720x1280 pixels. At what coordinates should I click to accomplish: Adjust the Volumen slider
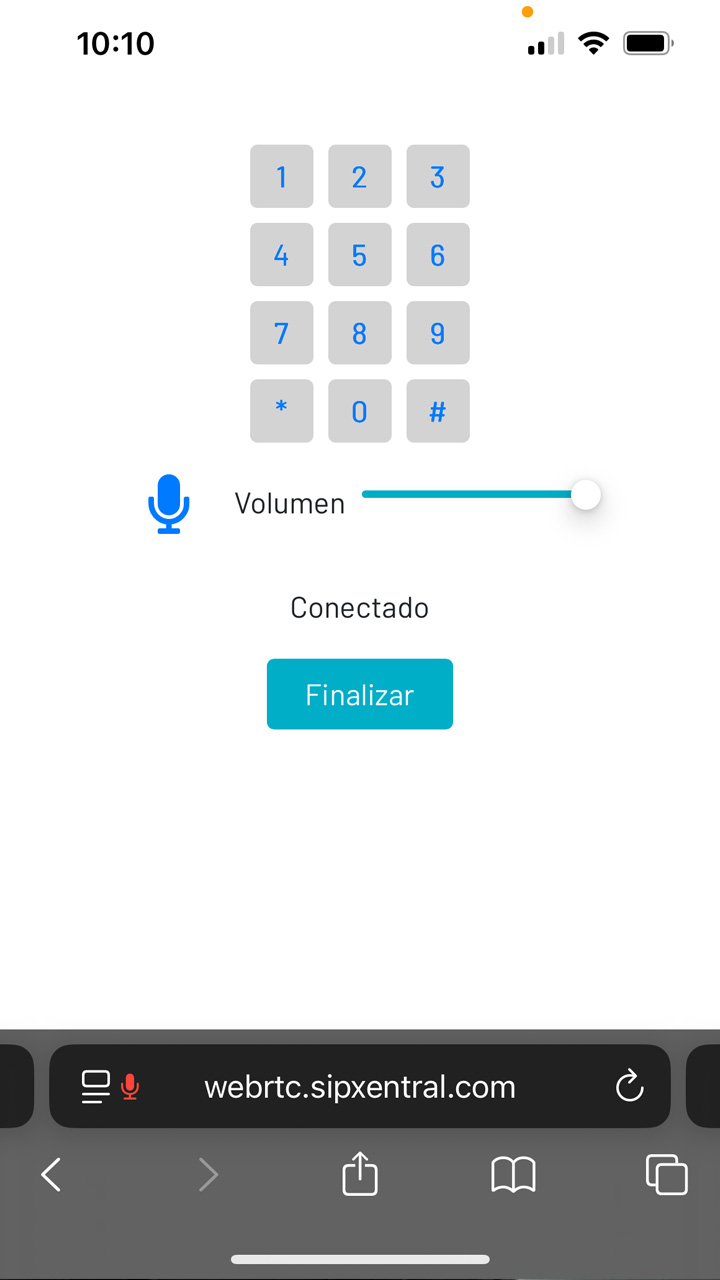[585, 494]
